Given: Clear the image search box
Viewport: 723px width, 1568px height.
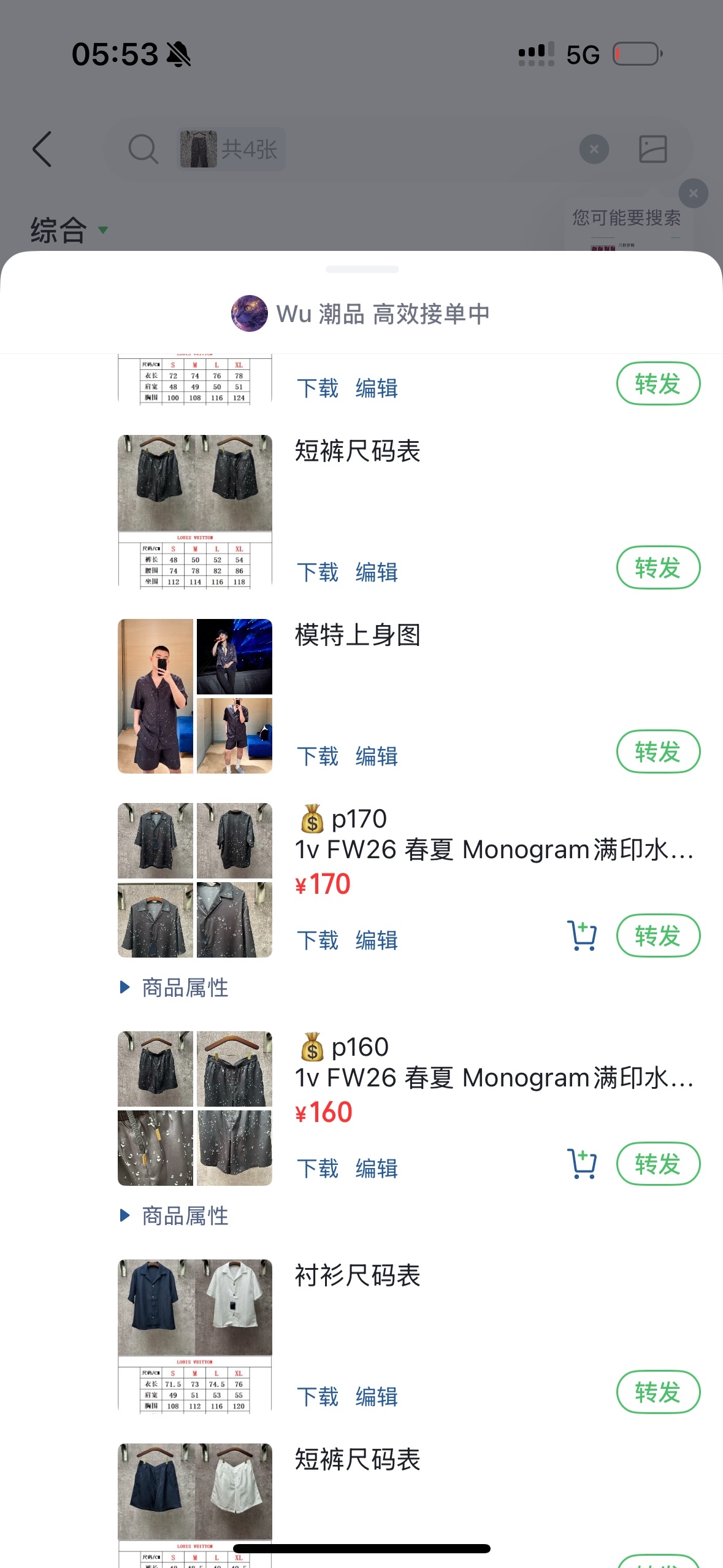Looking at the screenshot, I should tap(594, 149).
